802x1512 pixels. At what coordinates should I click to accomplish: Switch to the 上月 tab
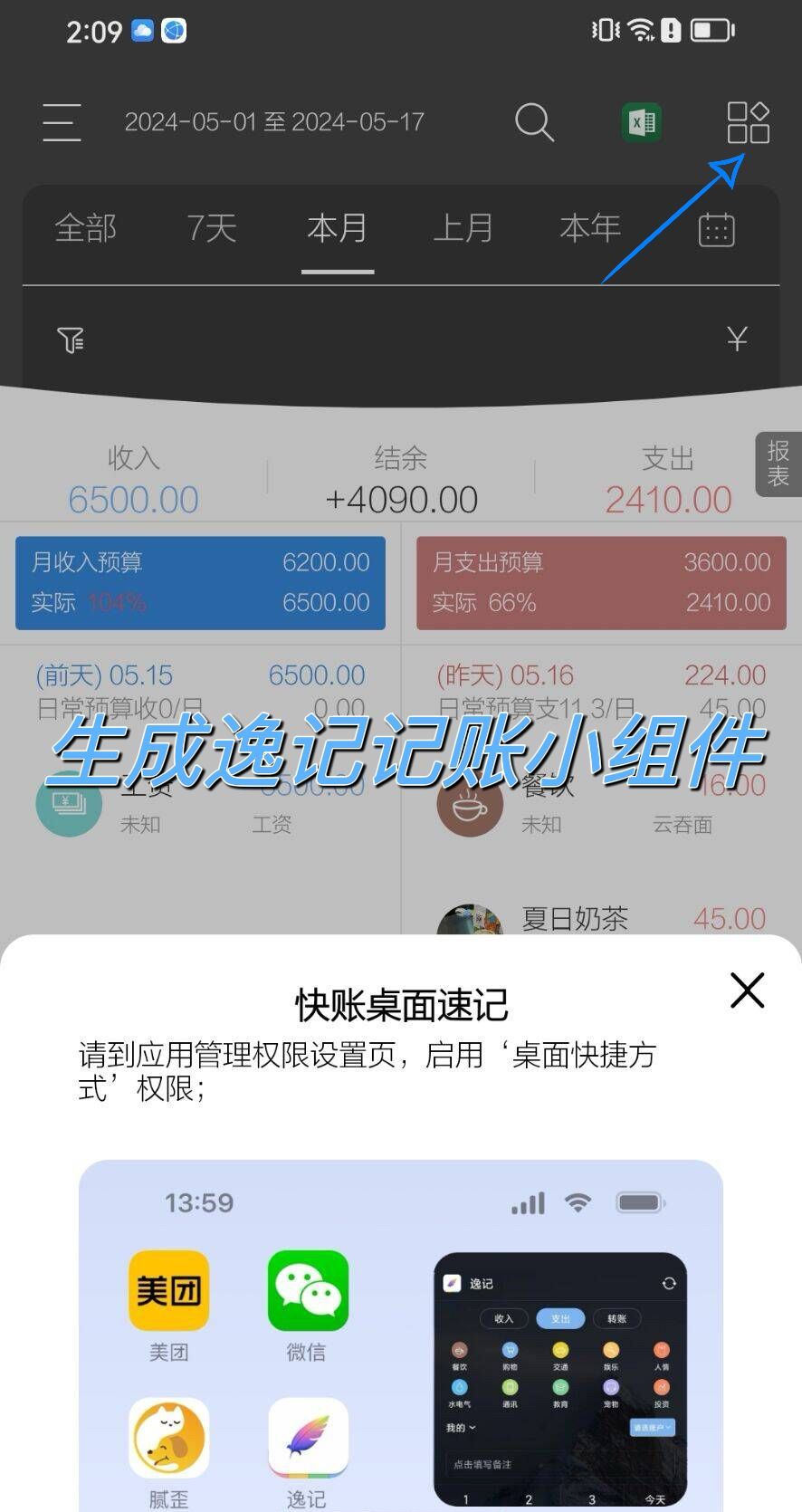coord(463,228)
